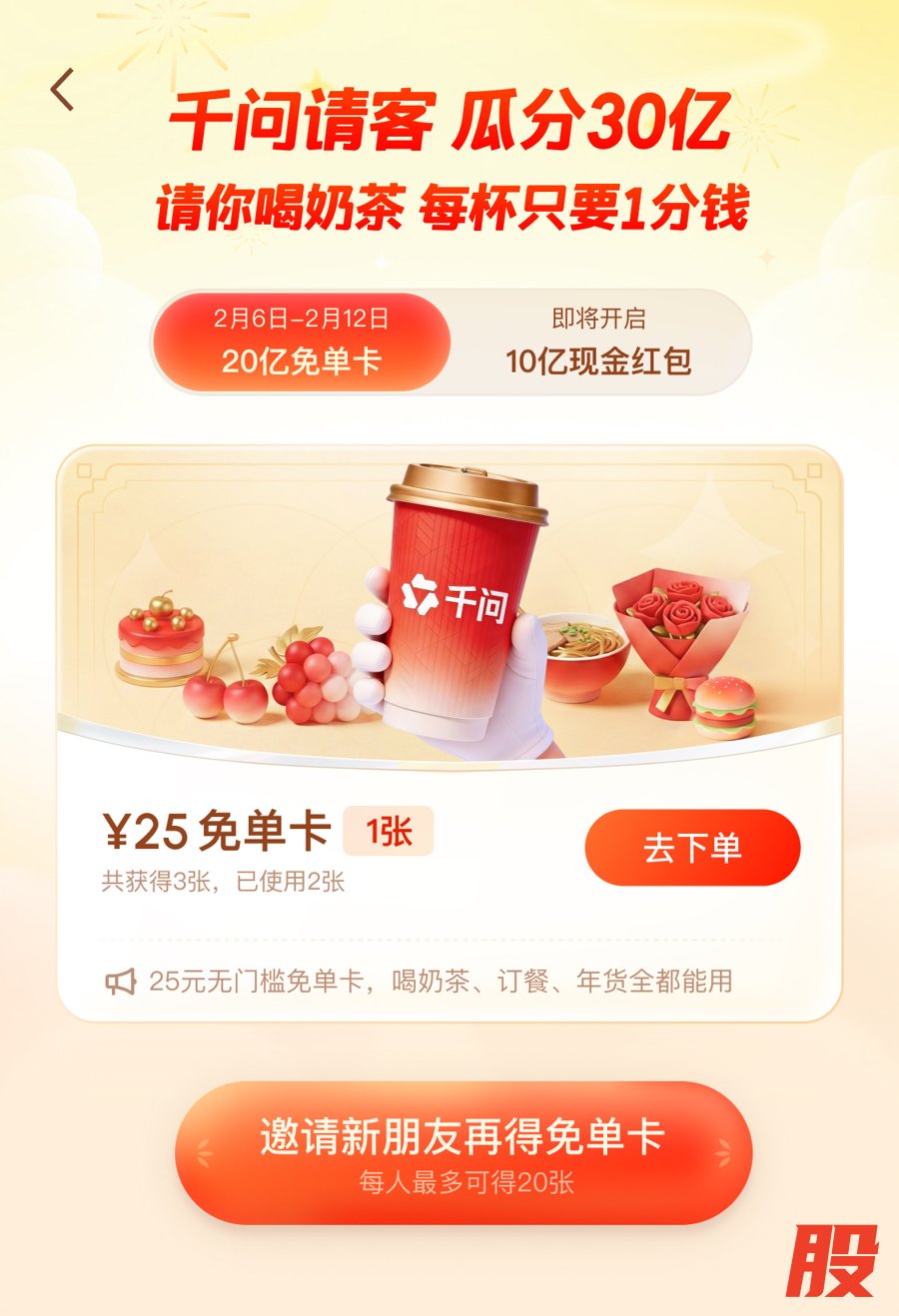
Task: Switch to the 10亿现金红包 tab
Action: click(x=598, y=342)
